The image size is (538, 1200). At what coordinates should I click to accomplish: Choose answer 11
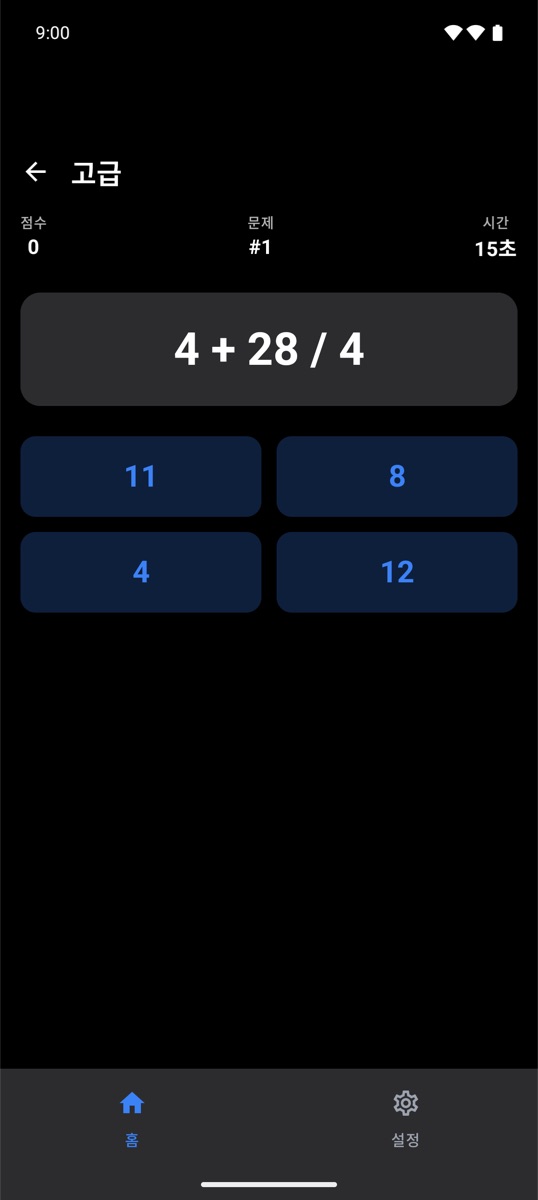tap(141, 476)
